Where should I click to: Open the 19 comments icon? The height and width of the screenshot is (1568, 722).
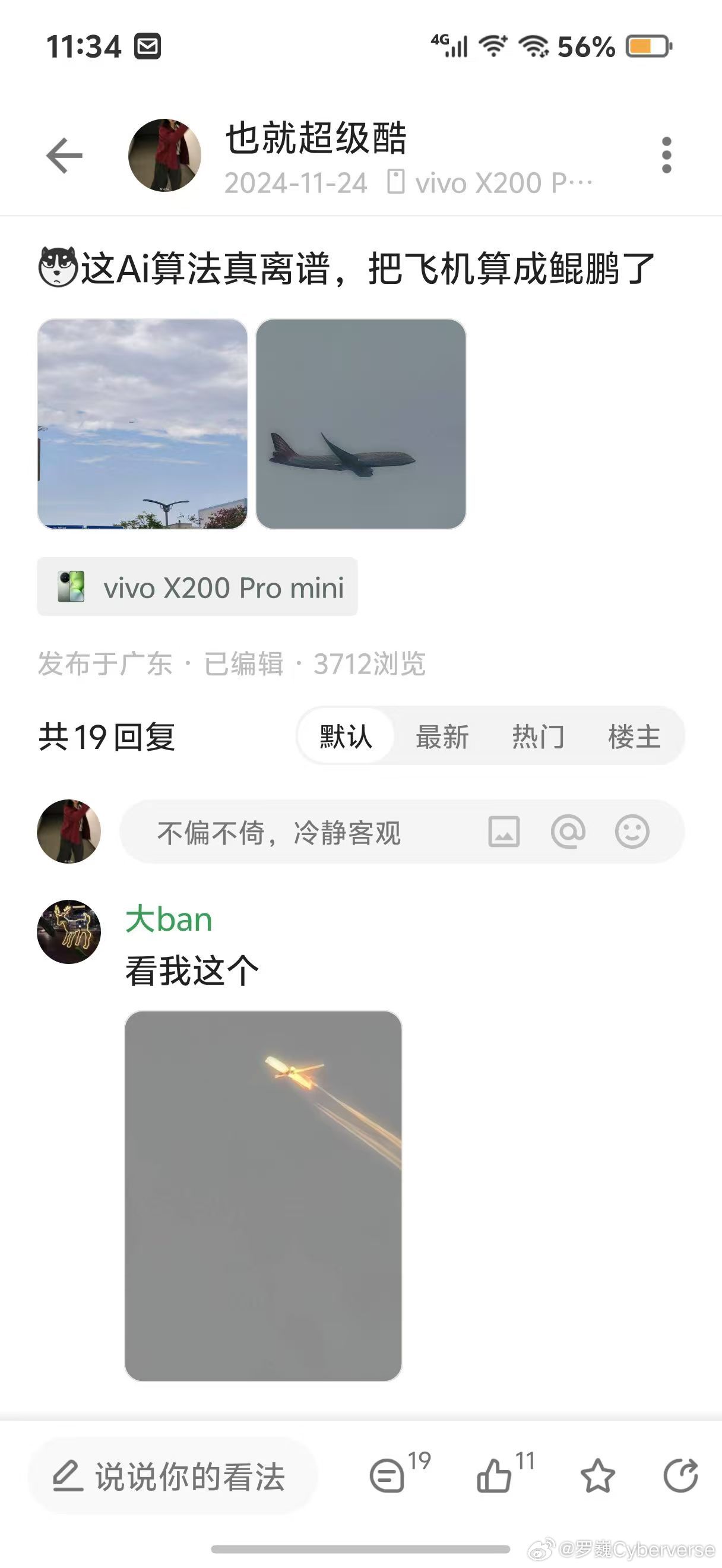(x=388, y=1475)
